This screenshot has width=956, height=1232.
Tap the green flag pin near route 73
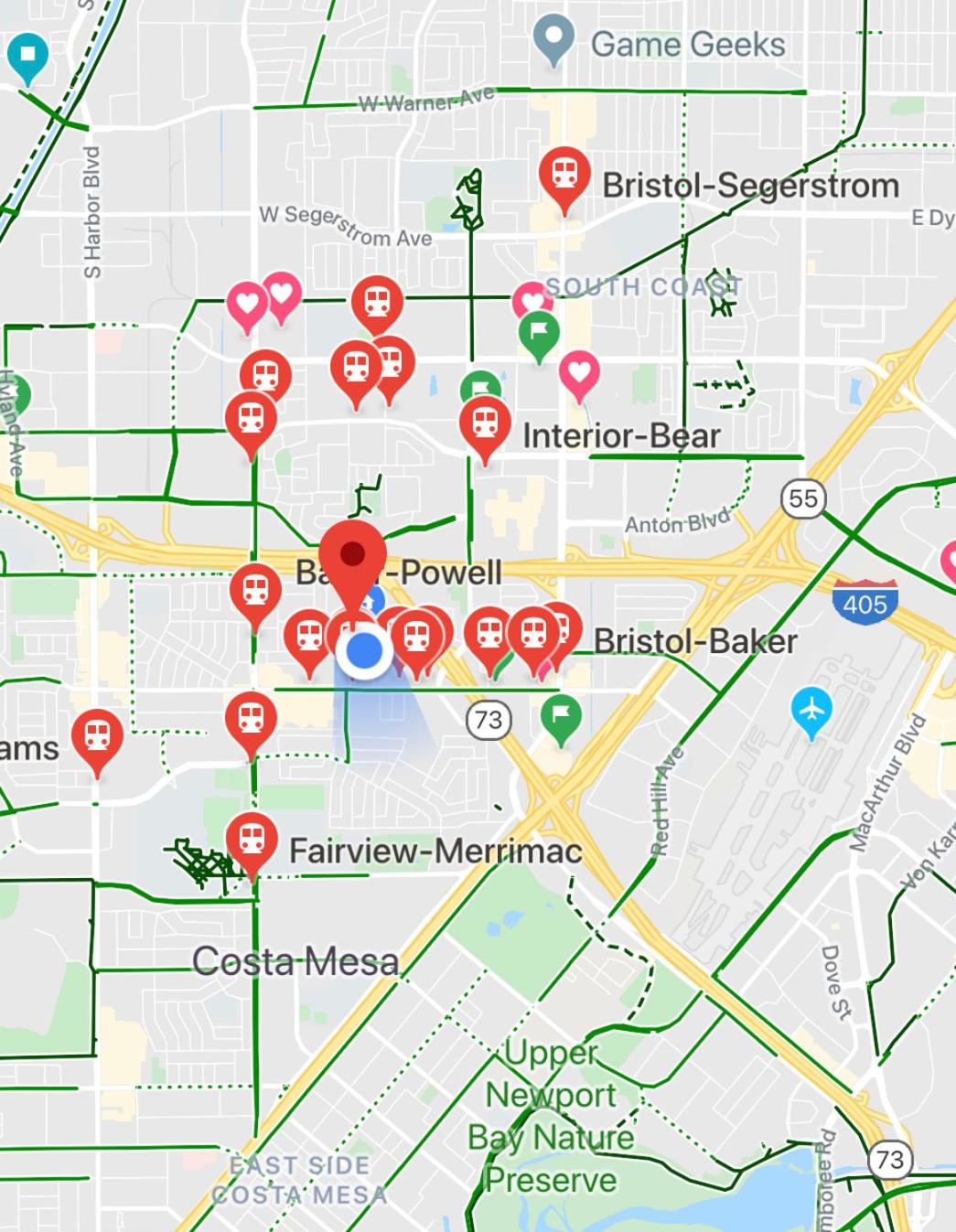[561, 713]
